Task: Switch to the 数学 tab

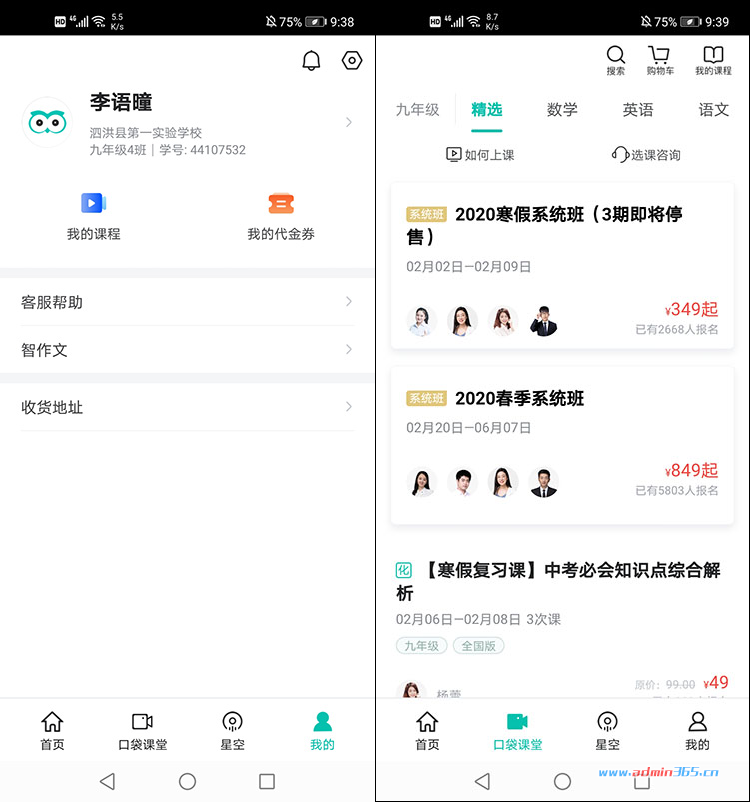Action: click(562, 110)
